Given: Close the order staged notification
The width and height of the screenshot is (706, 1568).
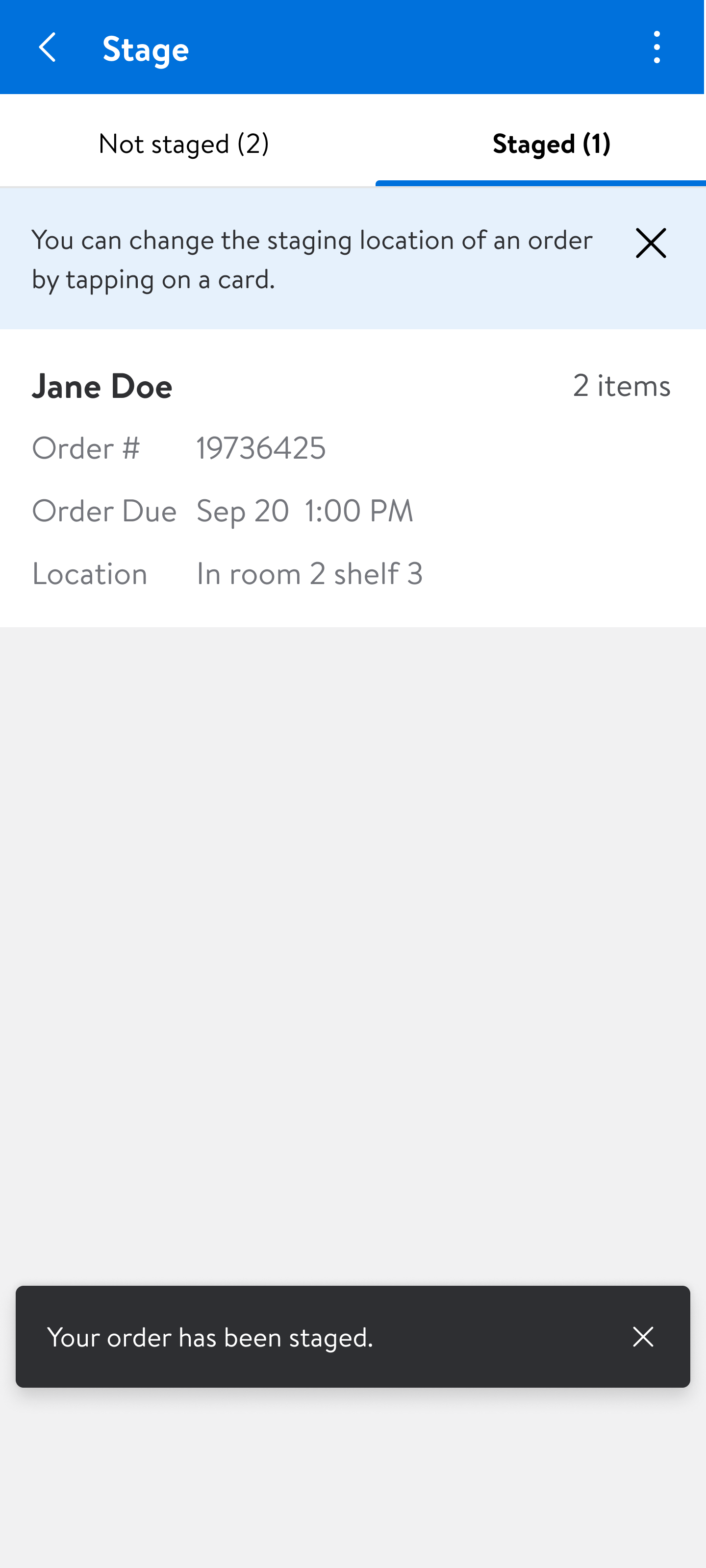Looking at the screenshot, I should point(643,1337).
